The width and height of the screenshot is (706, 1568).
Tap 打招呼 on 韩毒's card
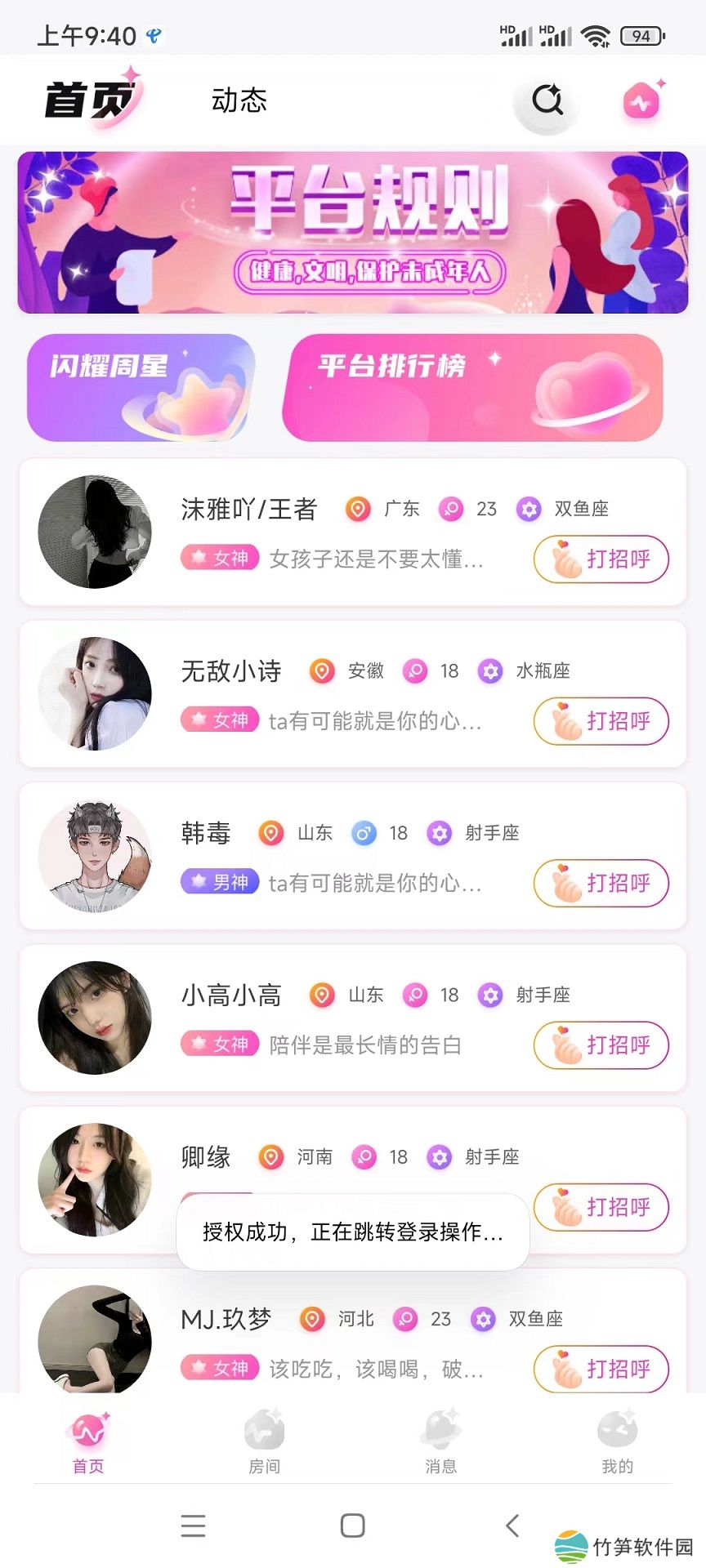click(x=601, y=883)
